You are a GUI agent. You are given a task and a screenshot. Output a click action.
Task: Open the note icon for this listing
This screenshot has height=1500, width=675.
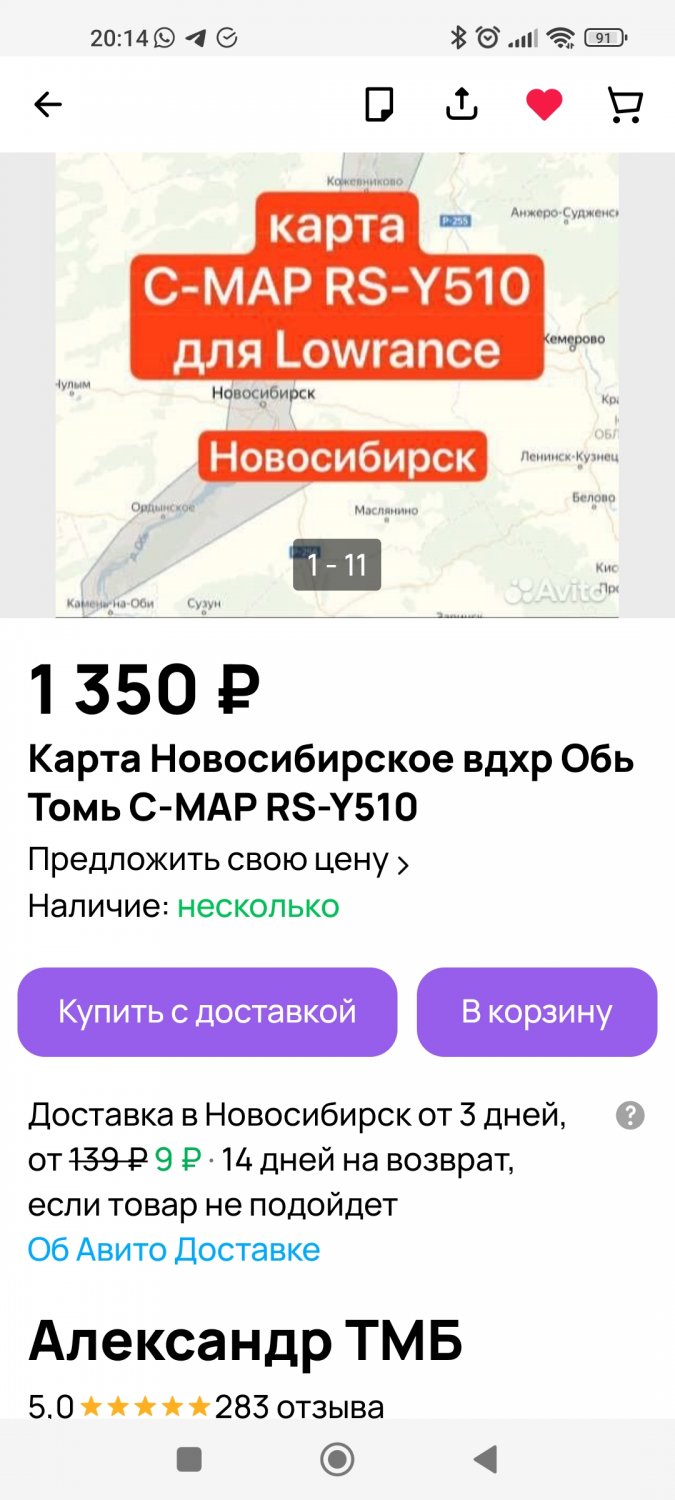pos(379,104)
